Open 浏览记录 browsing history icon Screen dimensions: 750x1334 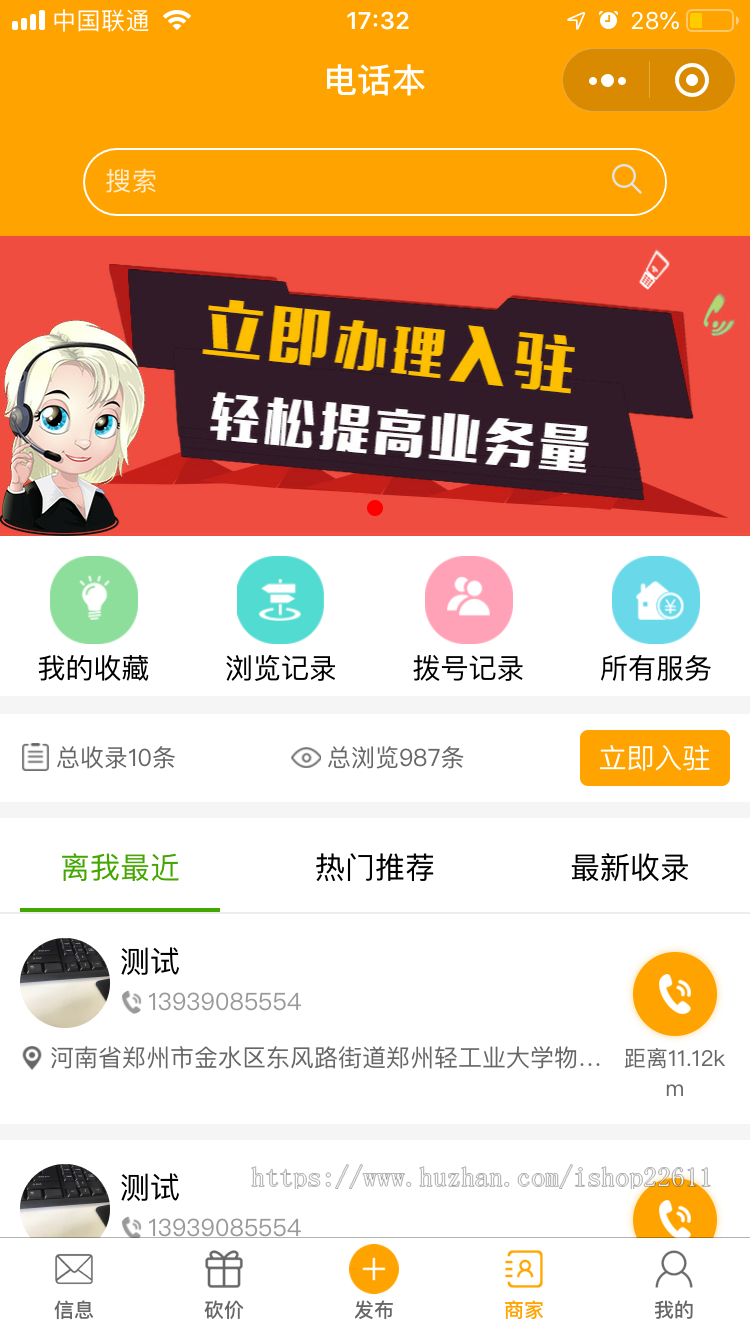point(280,599)
